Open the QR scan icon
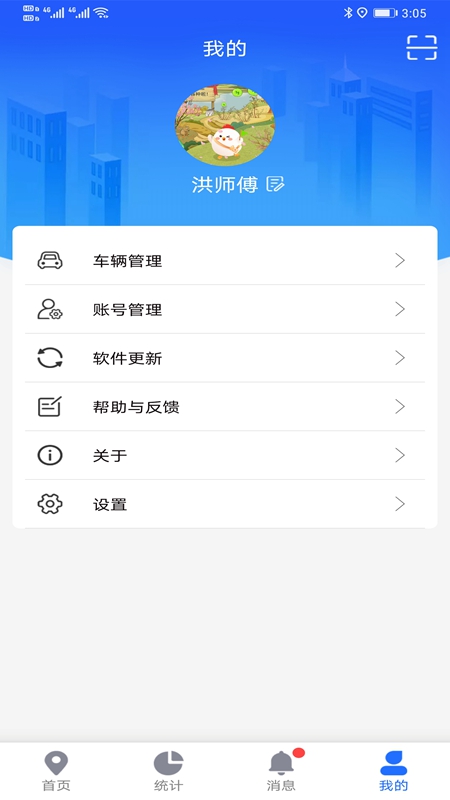The width and height of the screenshot is (450, 800). pos(421,47)
